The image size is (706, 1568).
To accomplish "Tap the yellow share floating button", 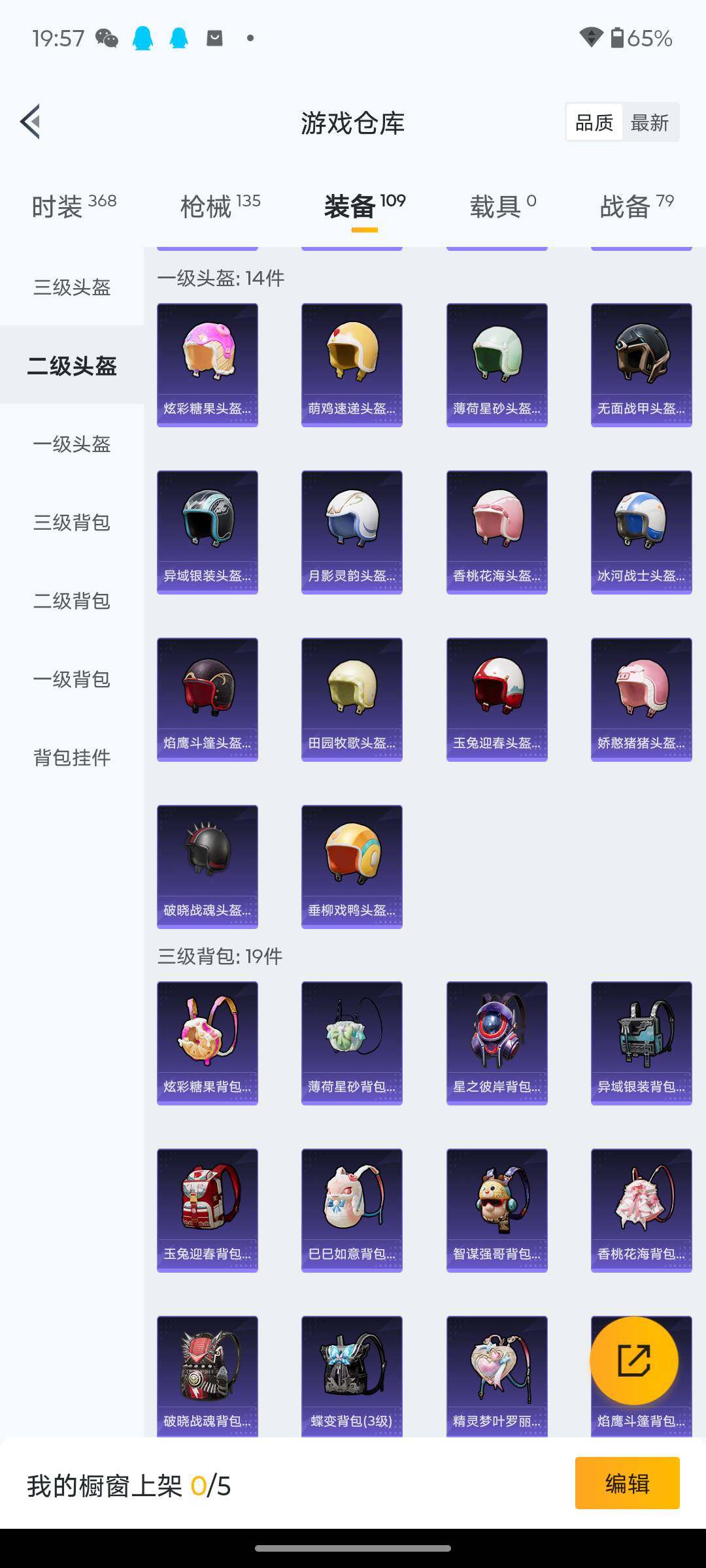I will click(x=633, y=1360).
